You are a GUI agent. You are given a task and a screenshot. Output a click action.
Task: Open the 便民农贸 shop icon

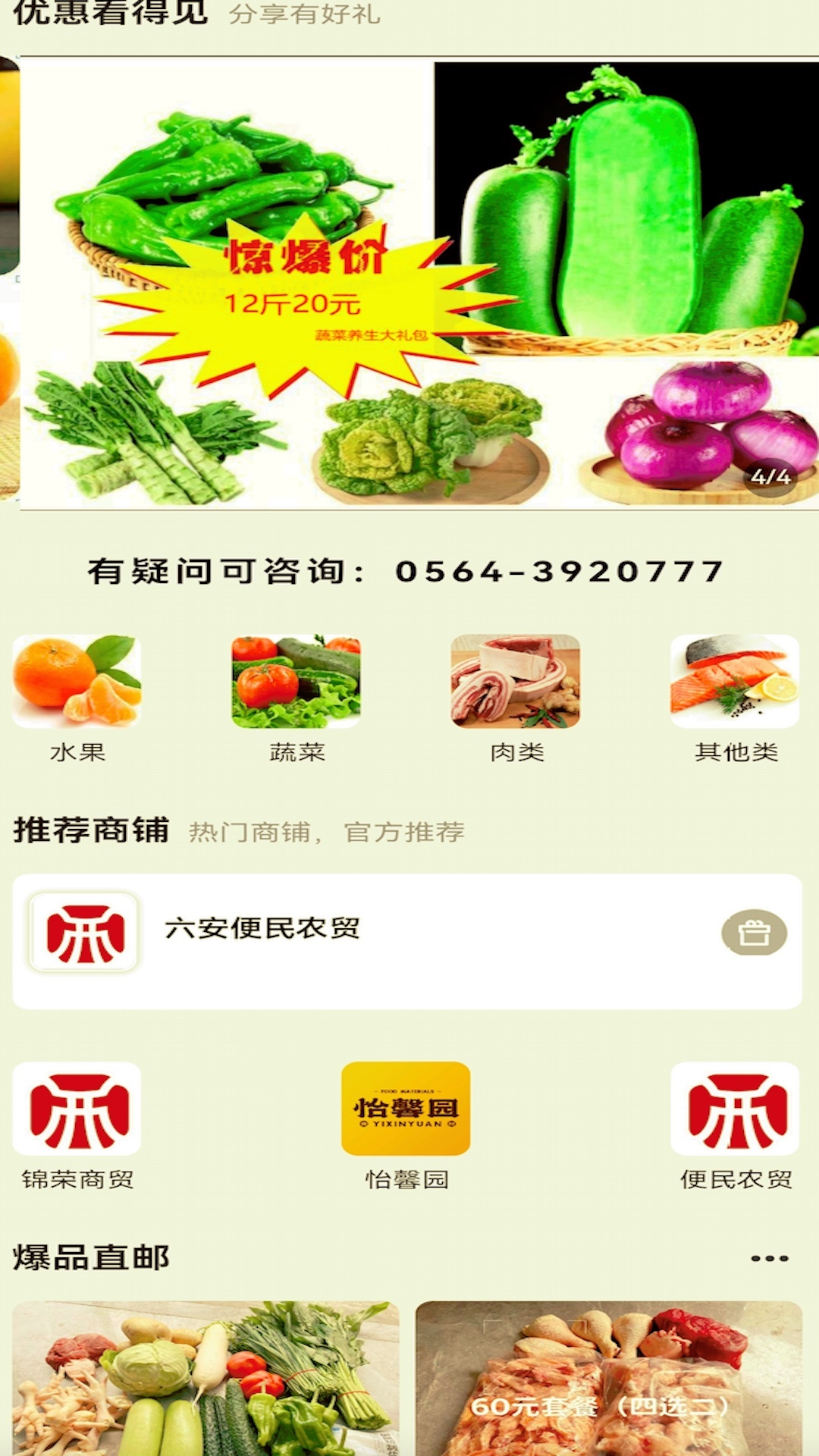(x=738, y=1111)
